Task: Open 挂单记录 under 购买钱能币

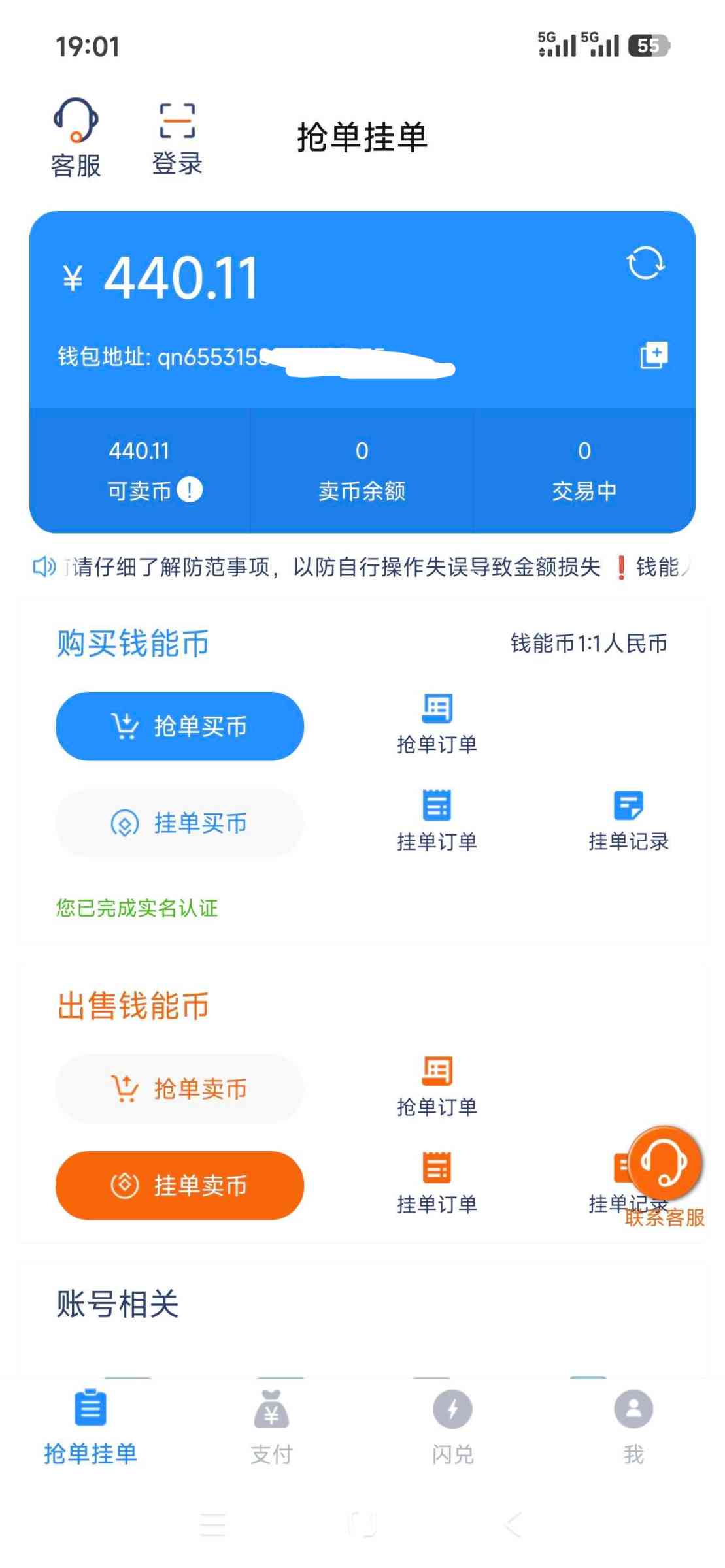Action: tap(628, 821)
